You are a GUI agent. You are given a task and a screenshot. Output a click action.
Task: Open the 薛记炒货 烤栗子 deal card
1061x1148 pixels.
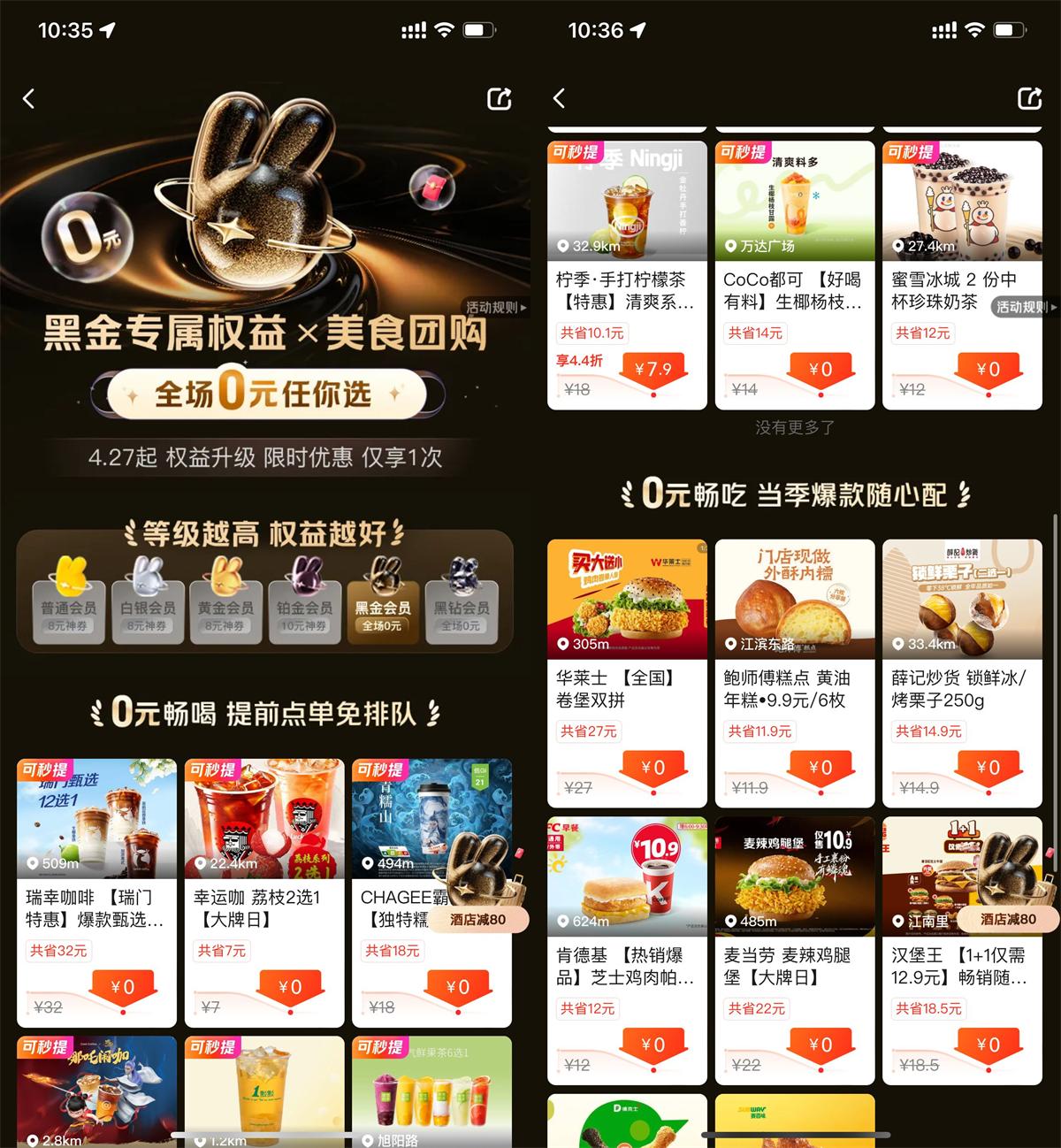point(962,672)
